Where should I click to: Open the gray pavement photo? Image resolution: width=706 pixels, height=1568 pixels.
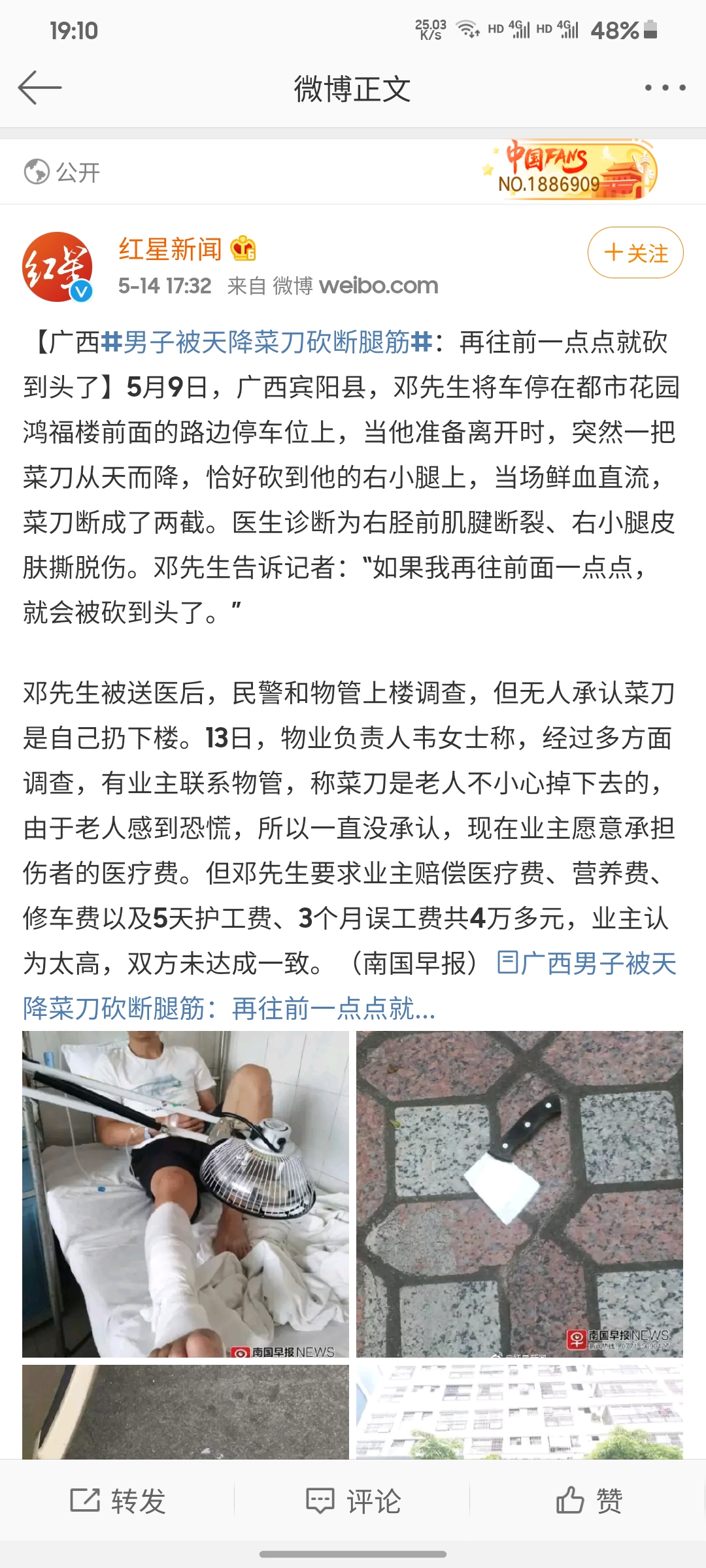[x=186, y=1413]
